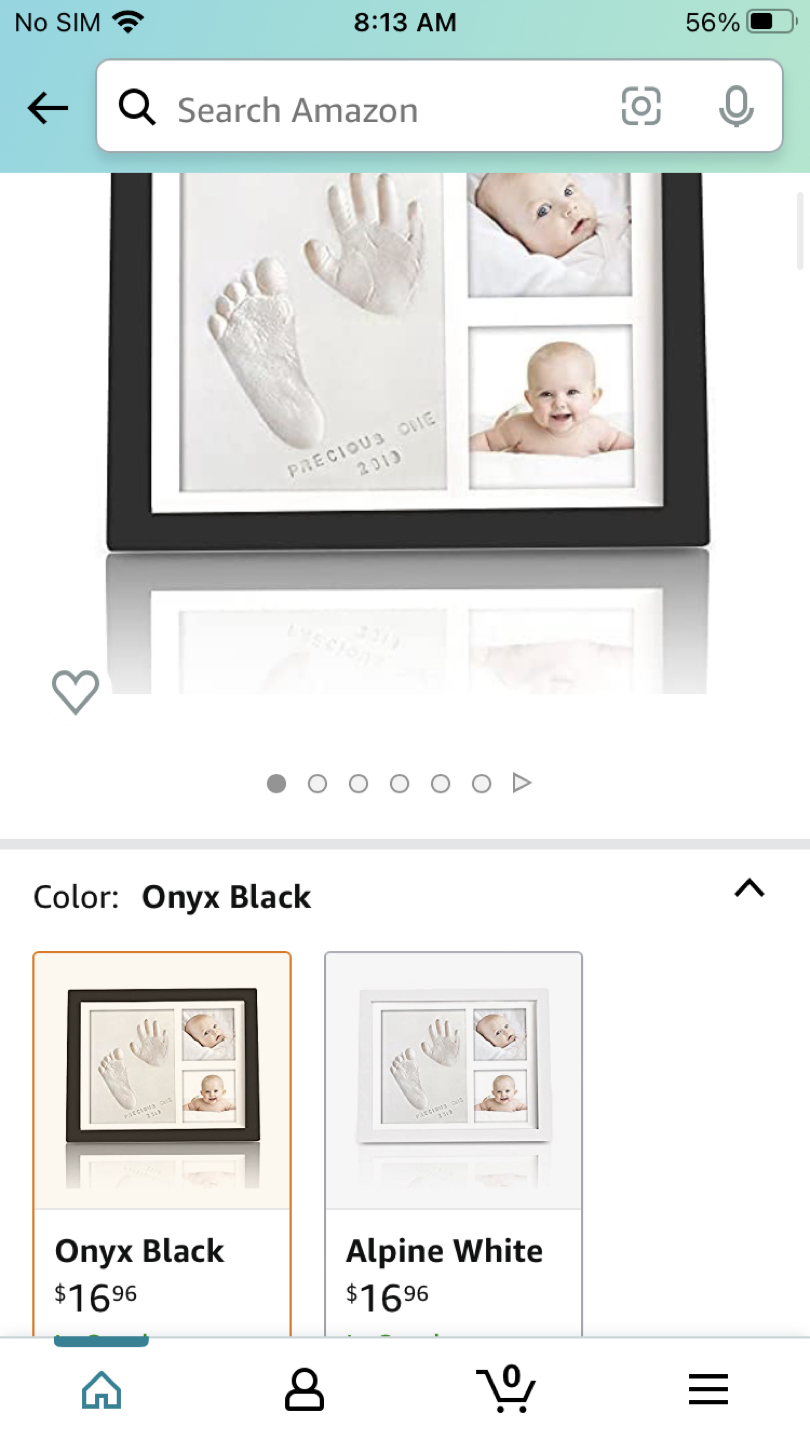Add this frame to your wish list

[x=76, y=691]
